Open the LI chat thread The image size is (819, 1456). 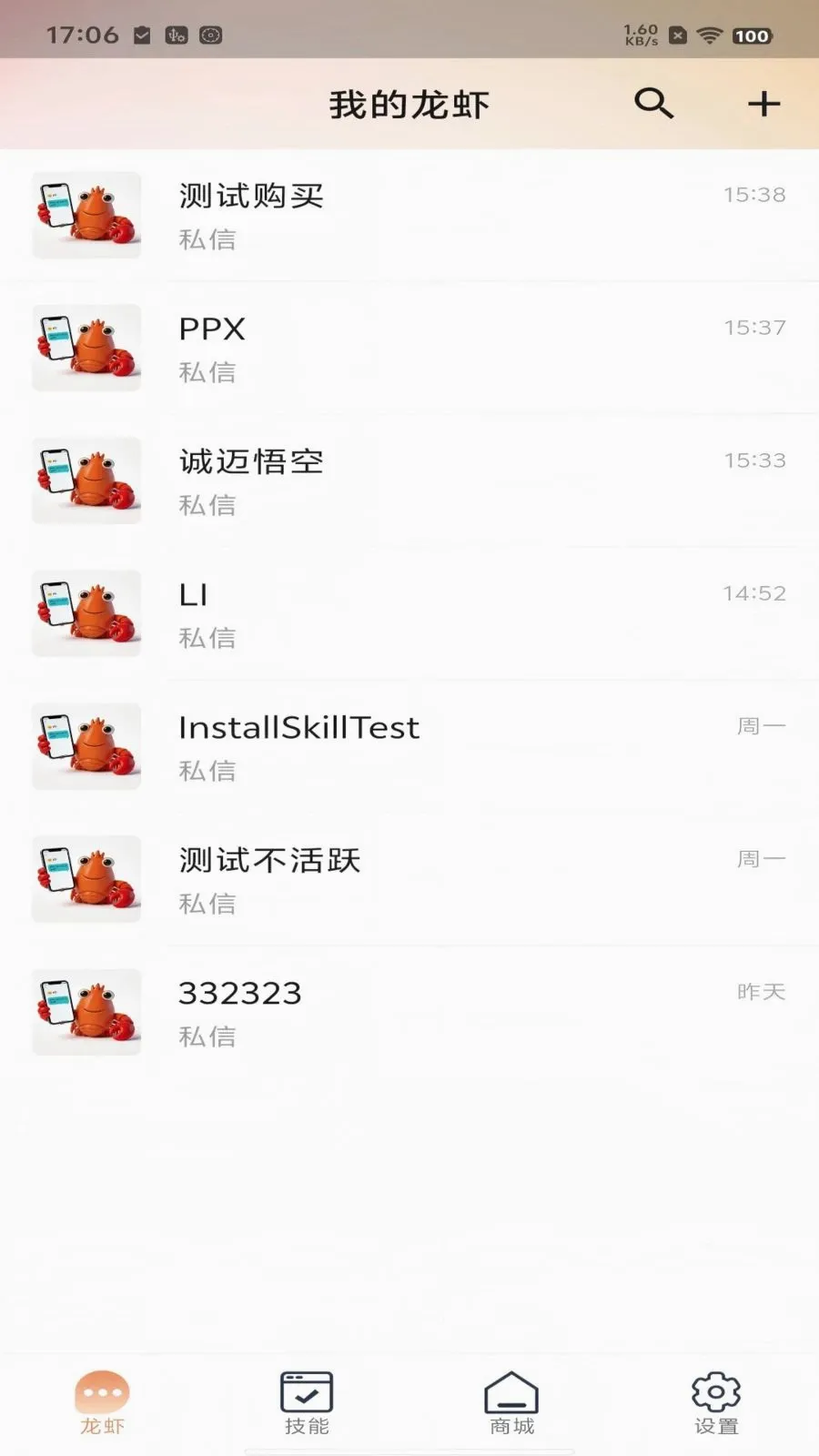pos(409,614)
